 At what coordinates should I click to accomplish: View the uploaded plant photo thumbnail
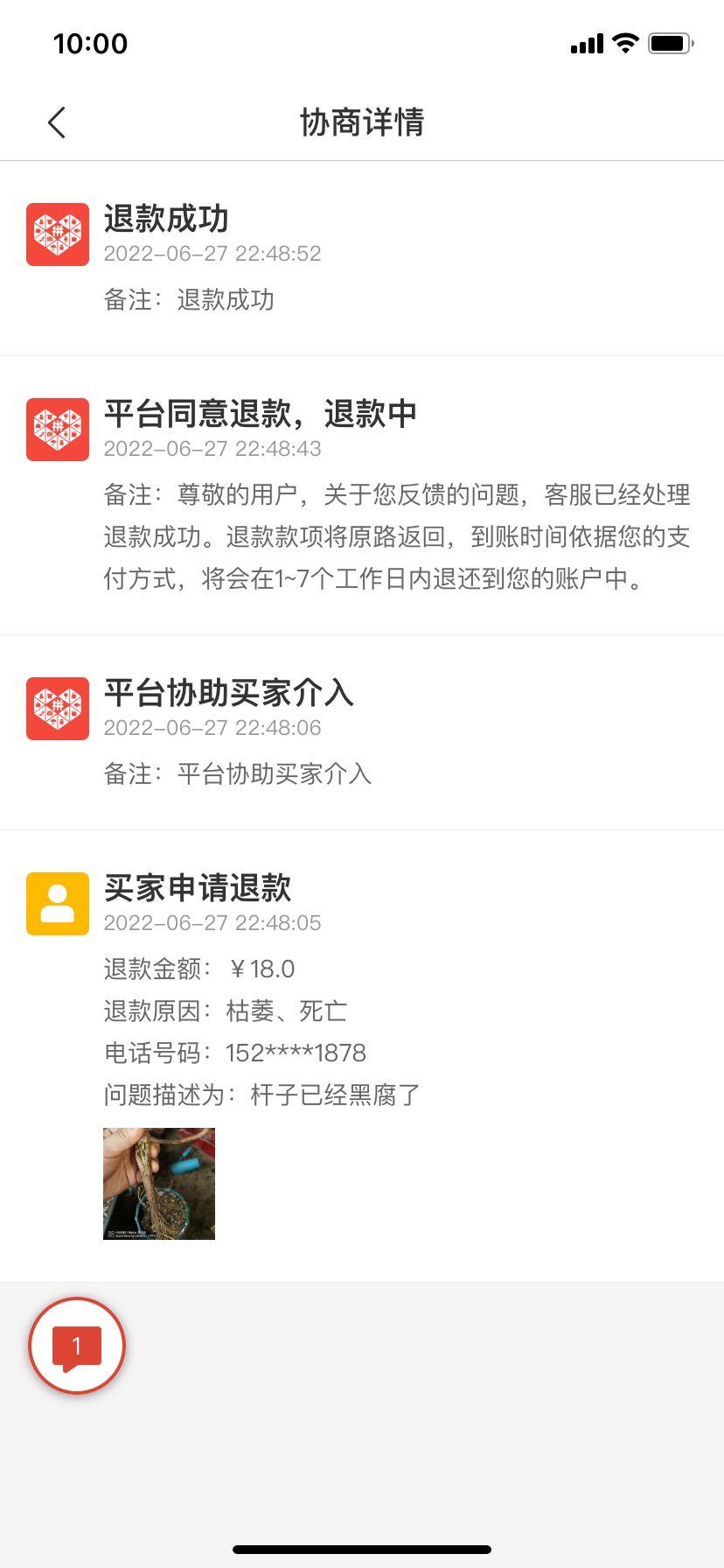159,1183
